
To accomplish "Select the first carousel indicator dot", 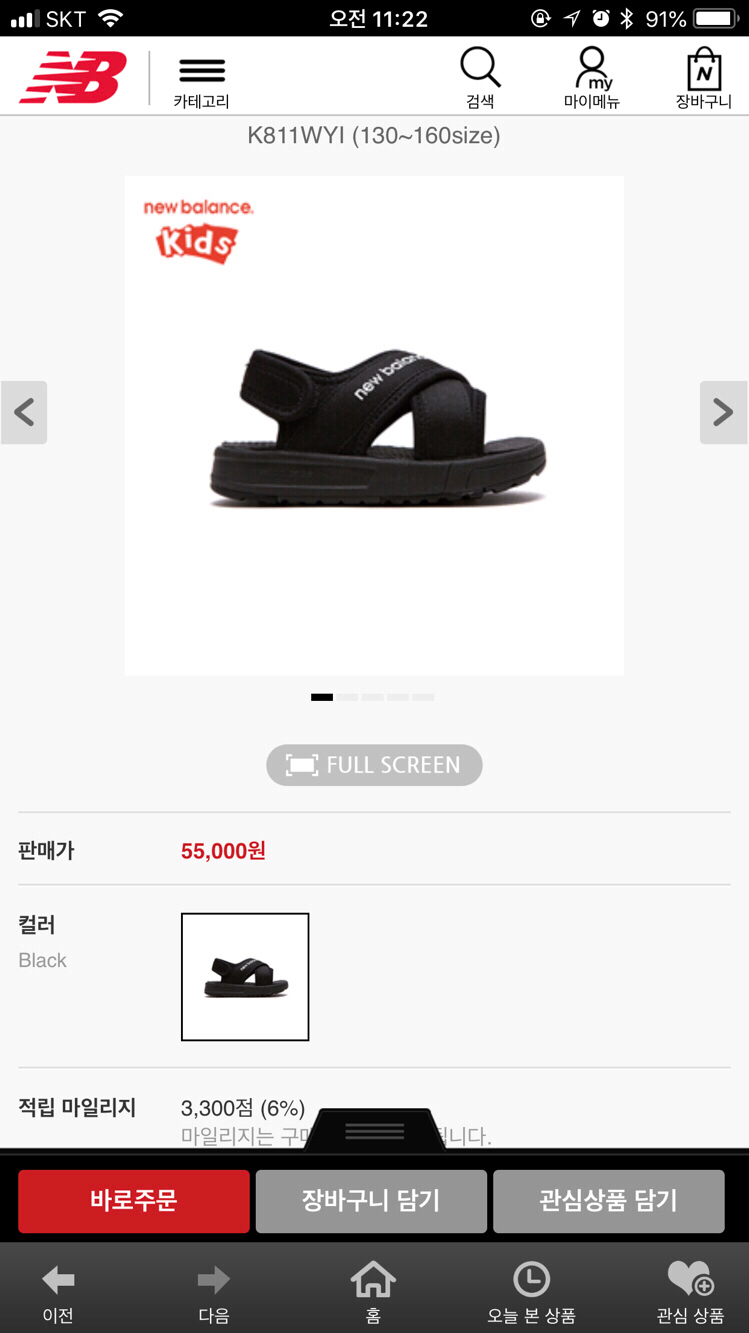I will (322, 697).
